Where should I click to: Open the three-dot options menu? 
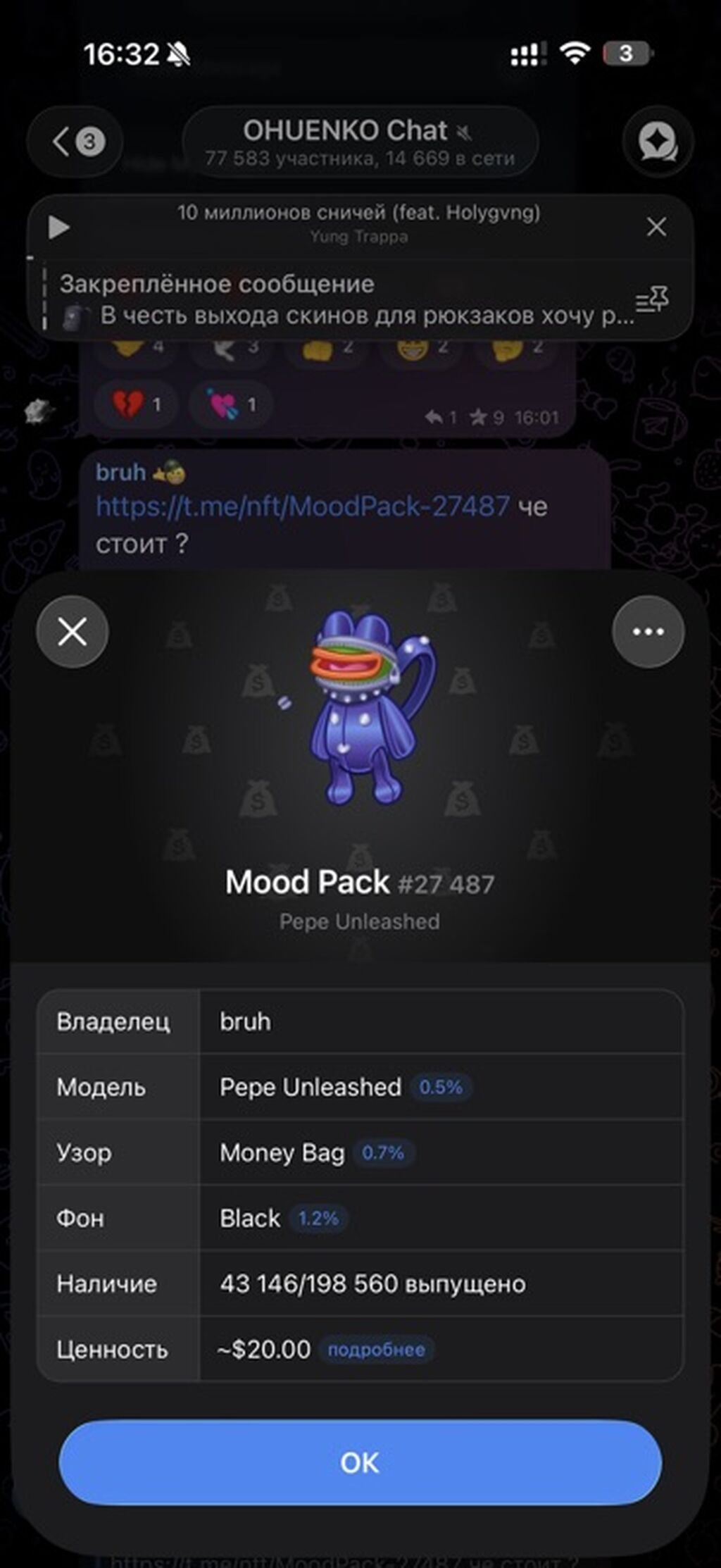click(648, 631)
